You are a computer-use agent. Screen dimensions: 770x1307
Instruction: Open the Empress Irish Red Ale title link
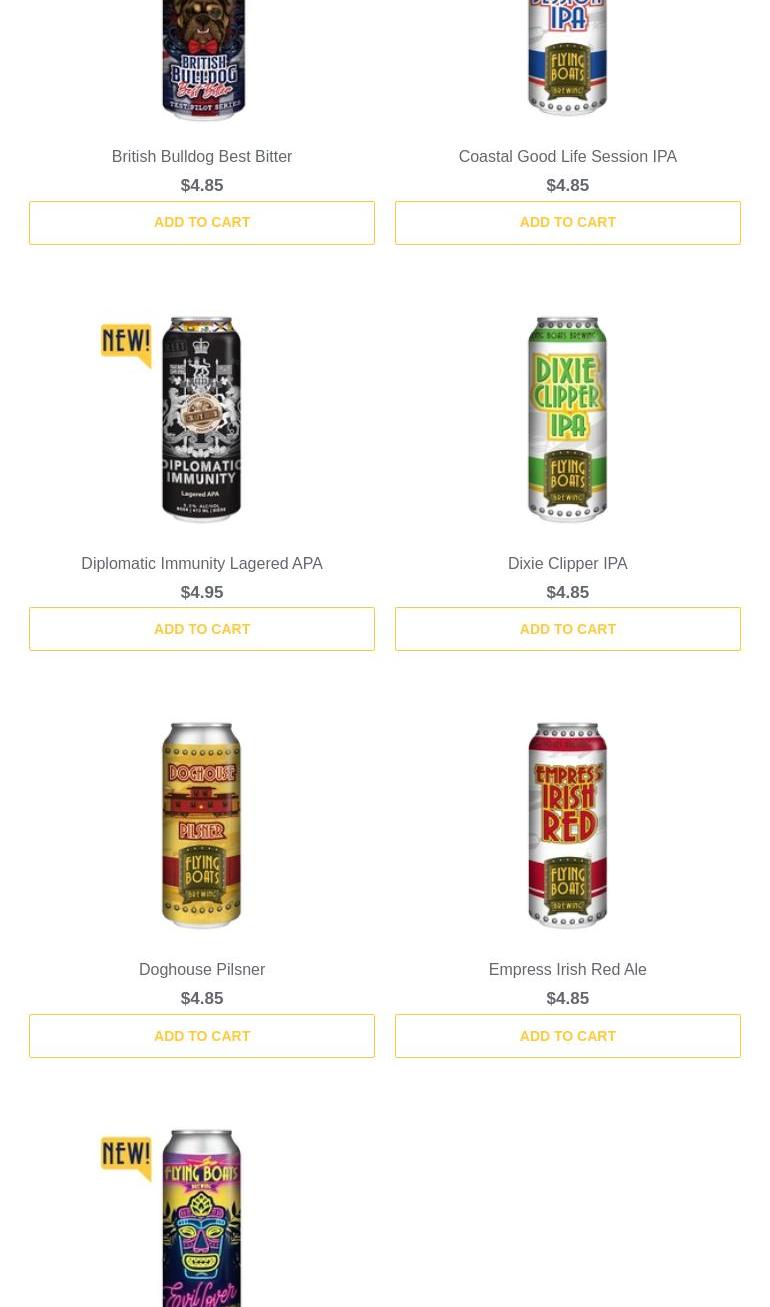[x=567, y=970]
